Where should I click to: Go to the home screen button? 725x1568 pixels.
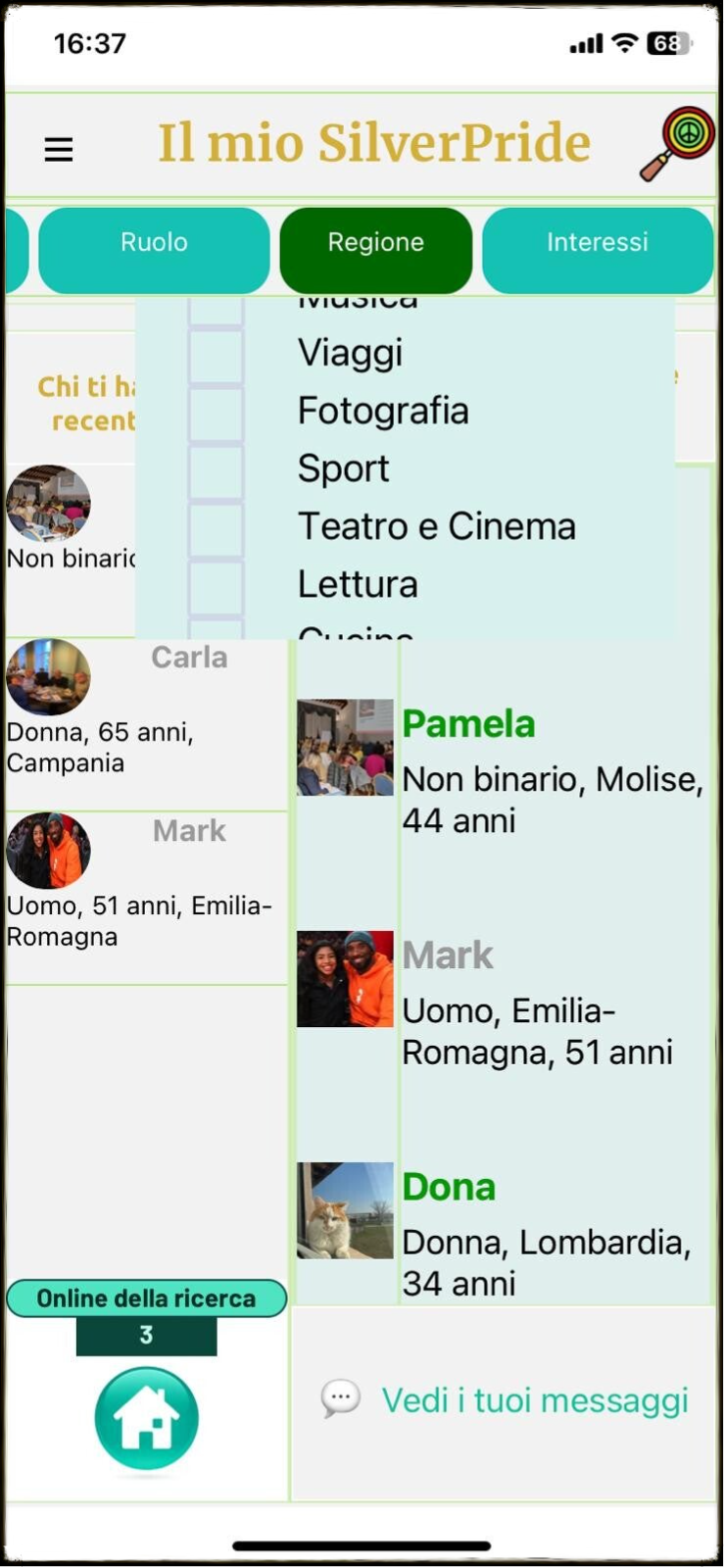pos(147,1419)
